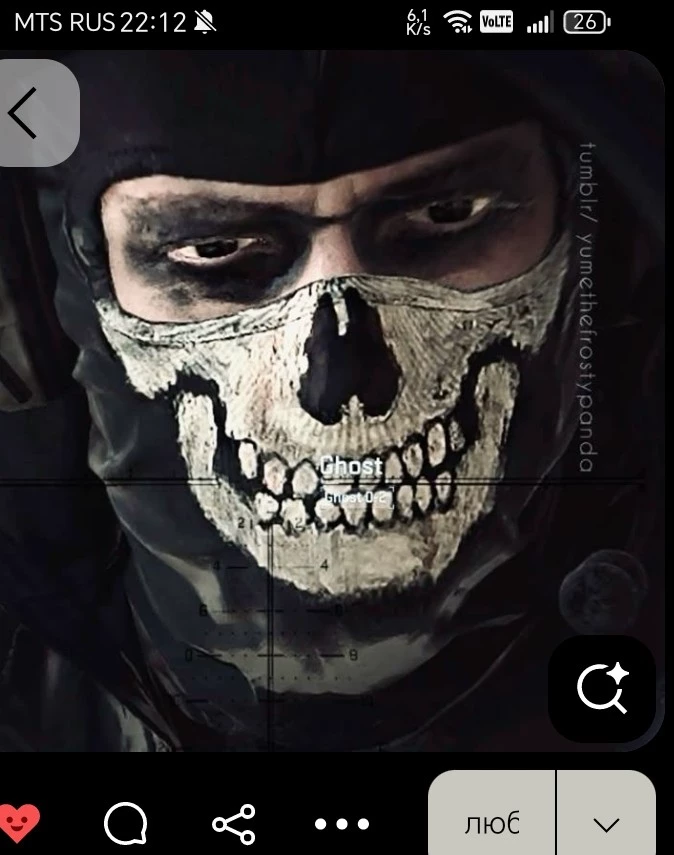Open the comments bubble
Screen dimensions: 674x855
point(126,824)
